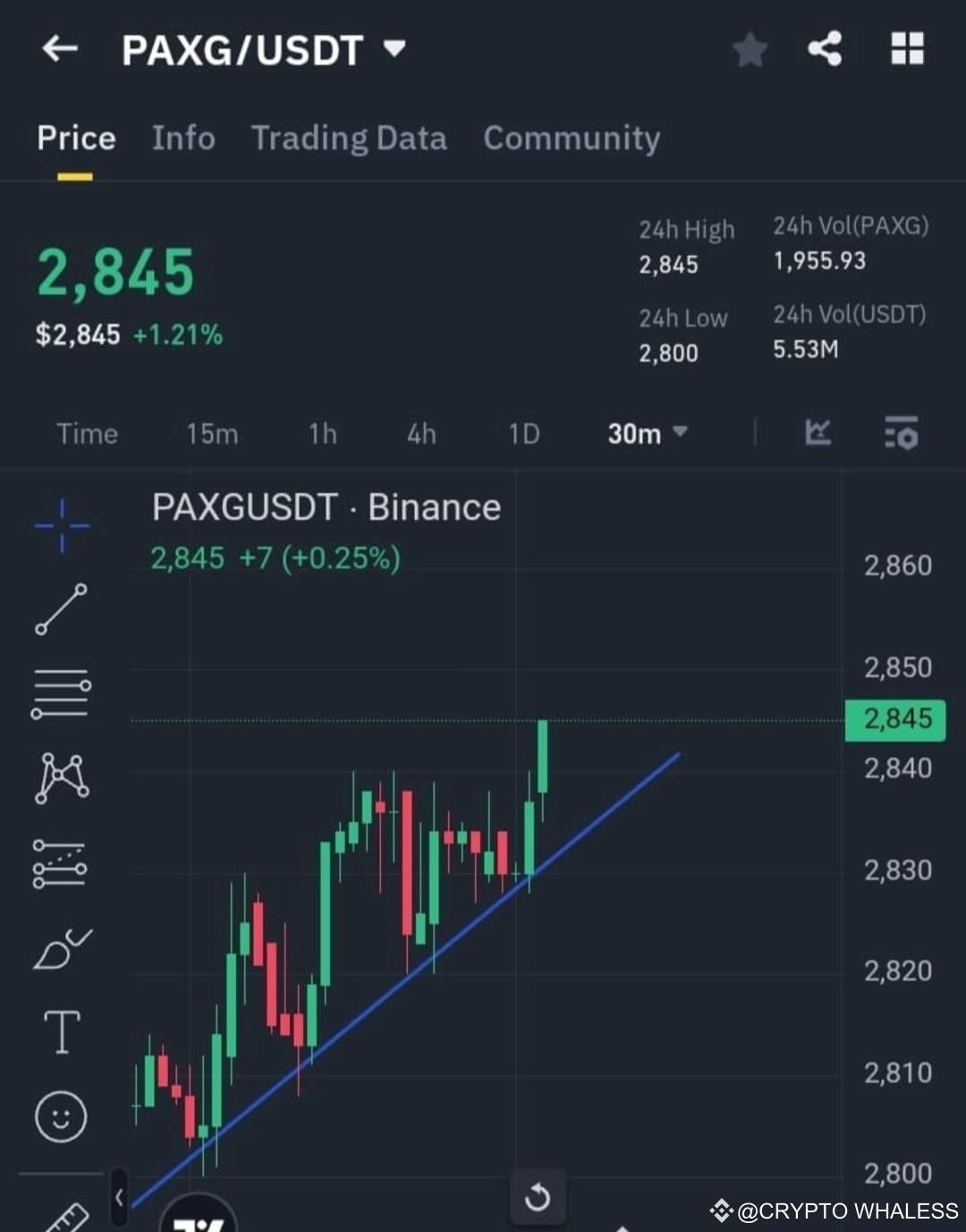Open the 30m interval dropdown
This screenshot has height=1232, width=966.
646,434
